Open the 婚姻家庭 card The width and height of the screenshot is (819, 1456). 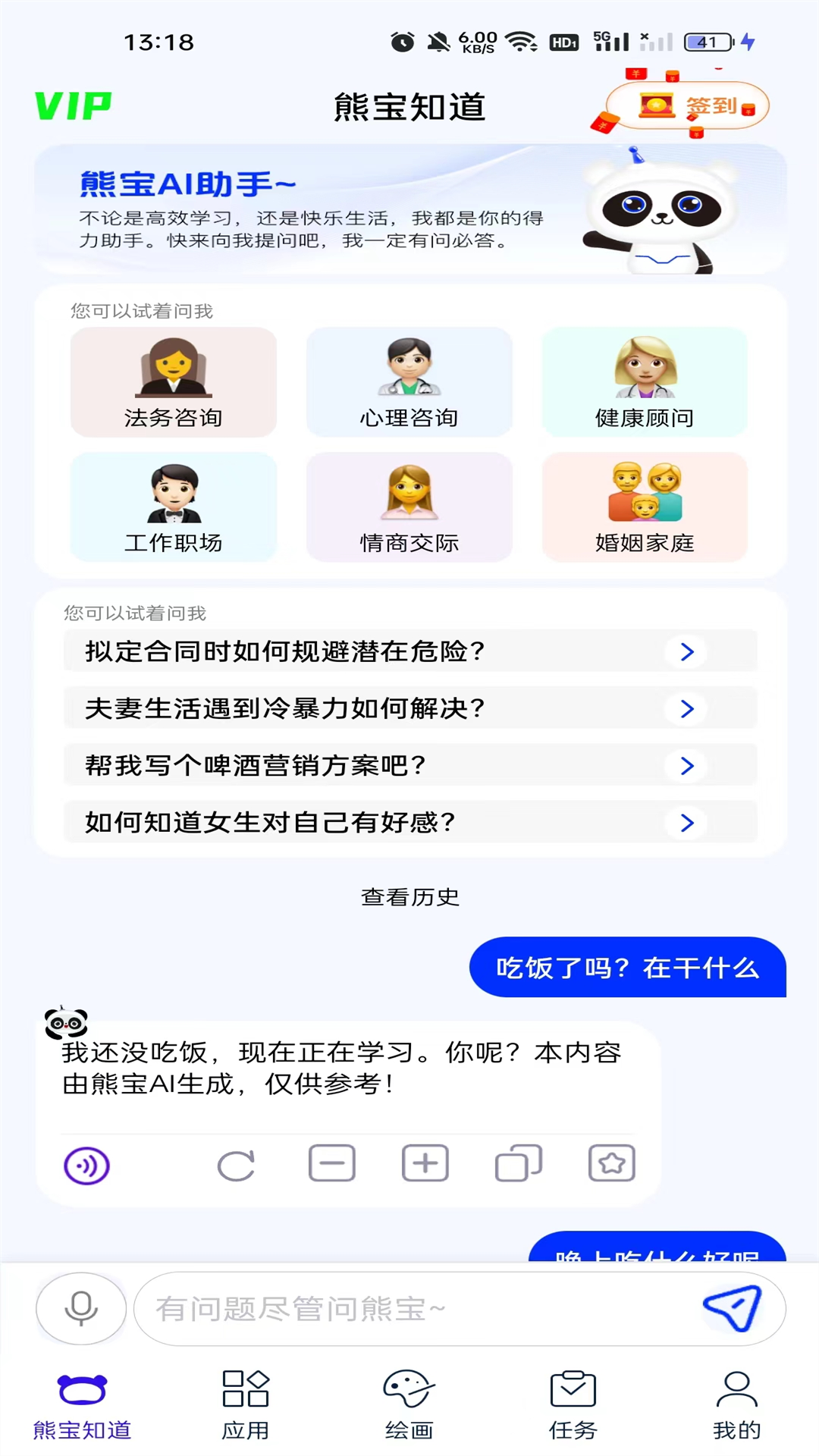[x=645, y=507]
